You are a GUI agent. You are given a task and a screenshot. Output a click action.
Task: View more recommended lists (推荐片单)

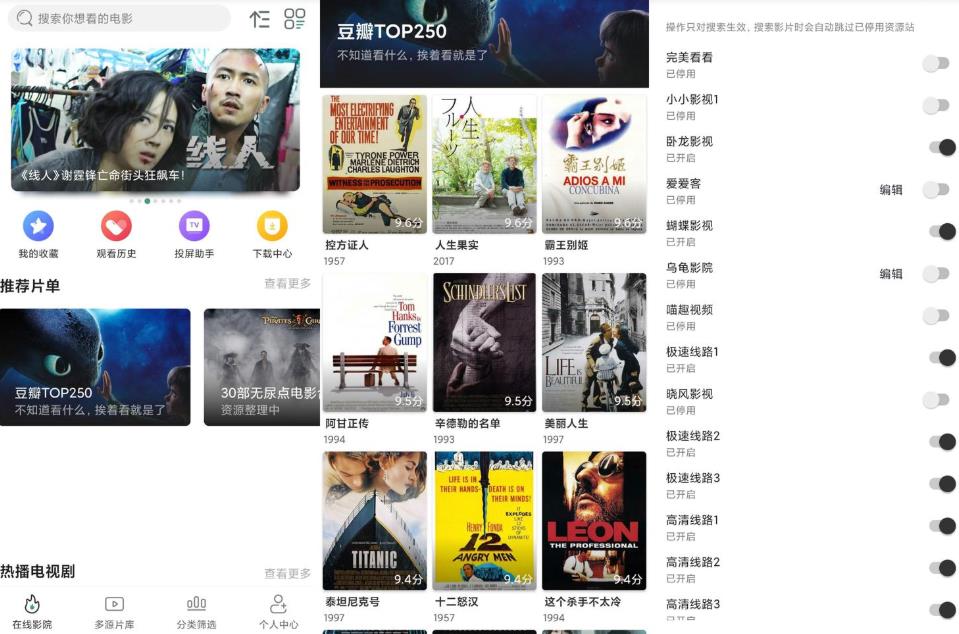tap(287, 284)
